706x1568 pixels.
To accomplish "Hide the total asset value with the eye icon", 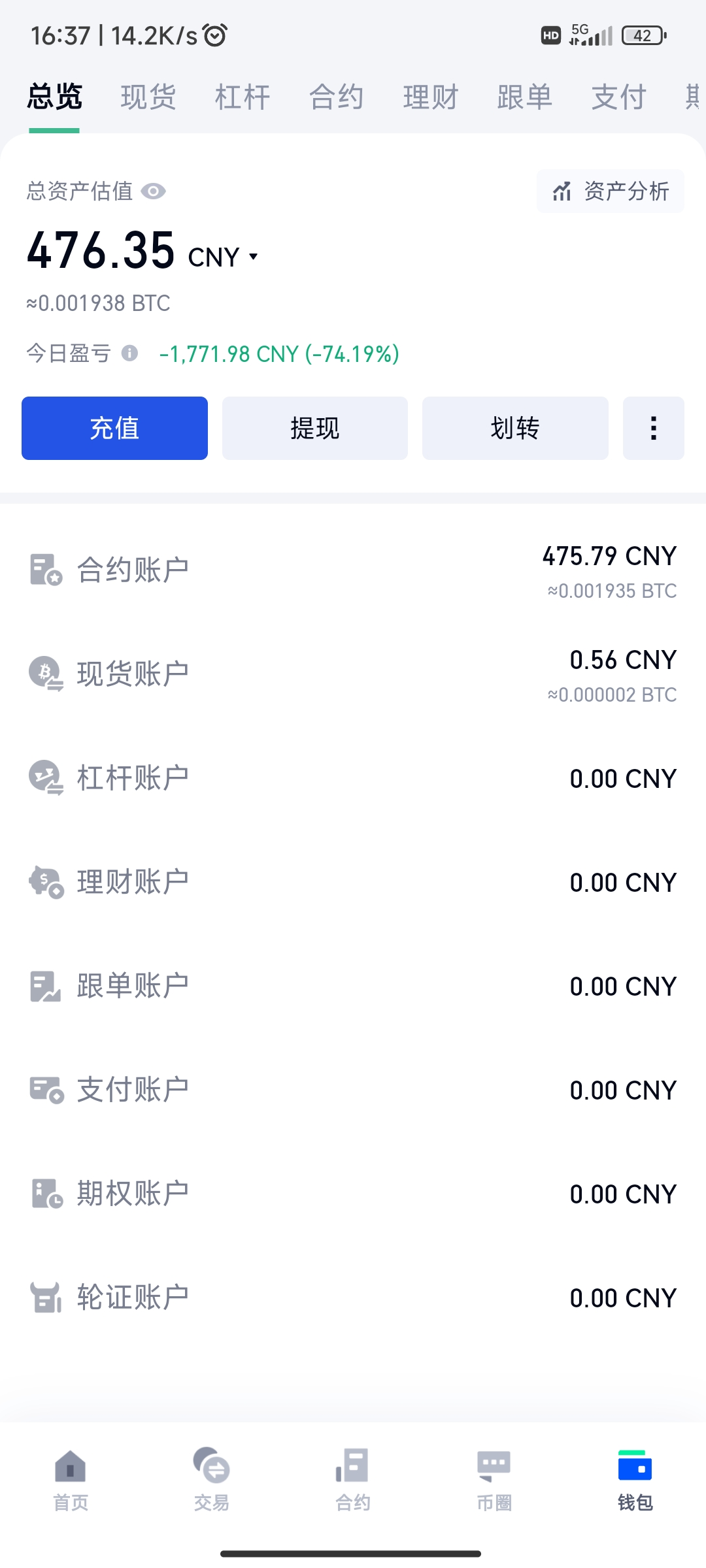I will pos(154,191).
